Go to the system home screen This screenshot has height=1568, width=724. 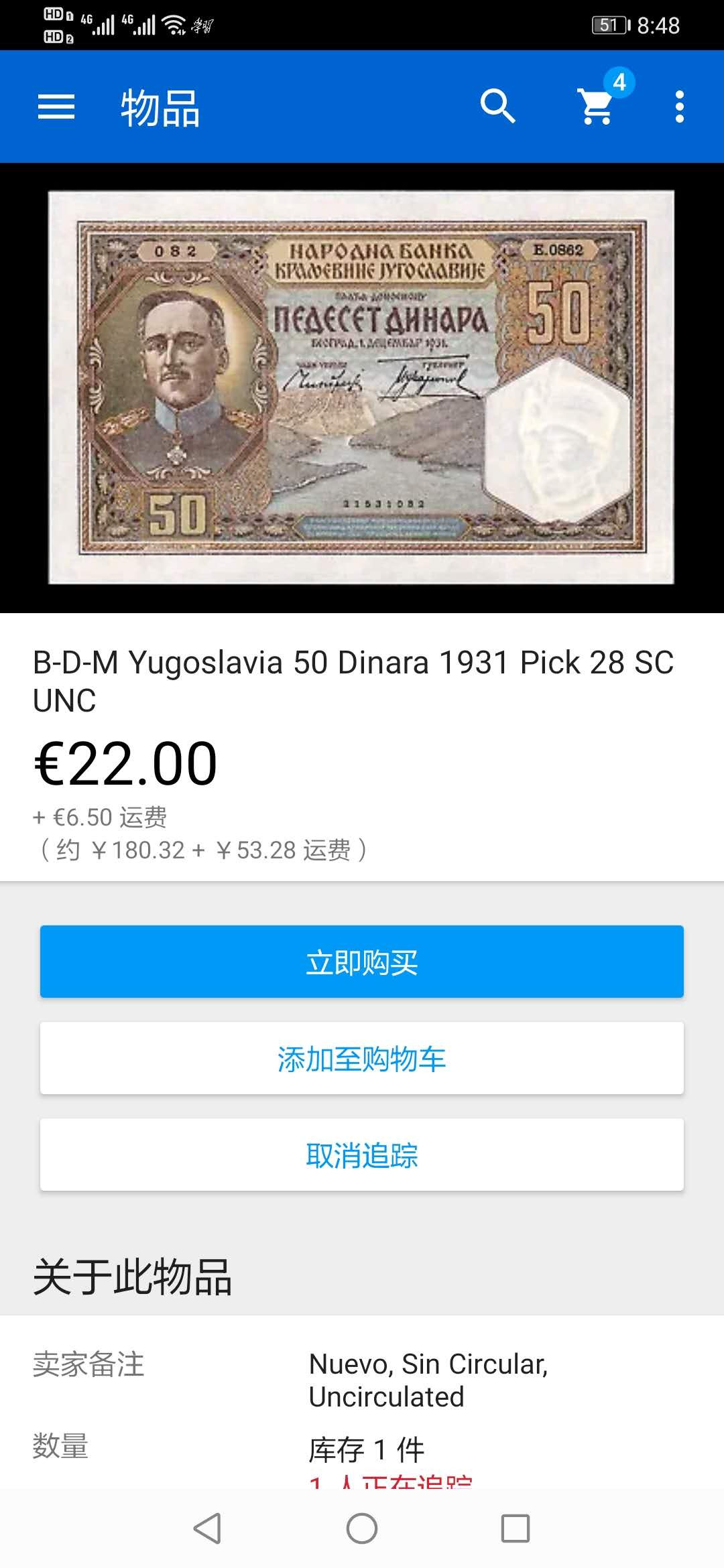point(362,1528)
